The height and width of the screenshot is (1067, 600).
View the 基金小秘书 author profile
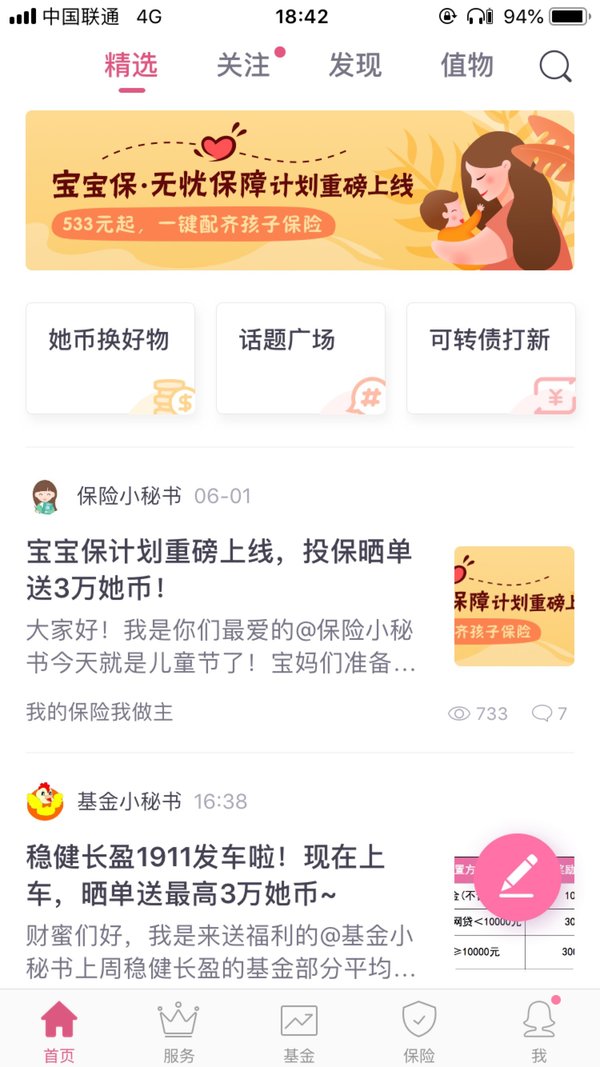129,802
